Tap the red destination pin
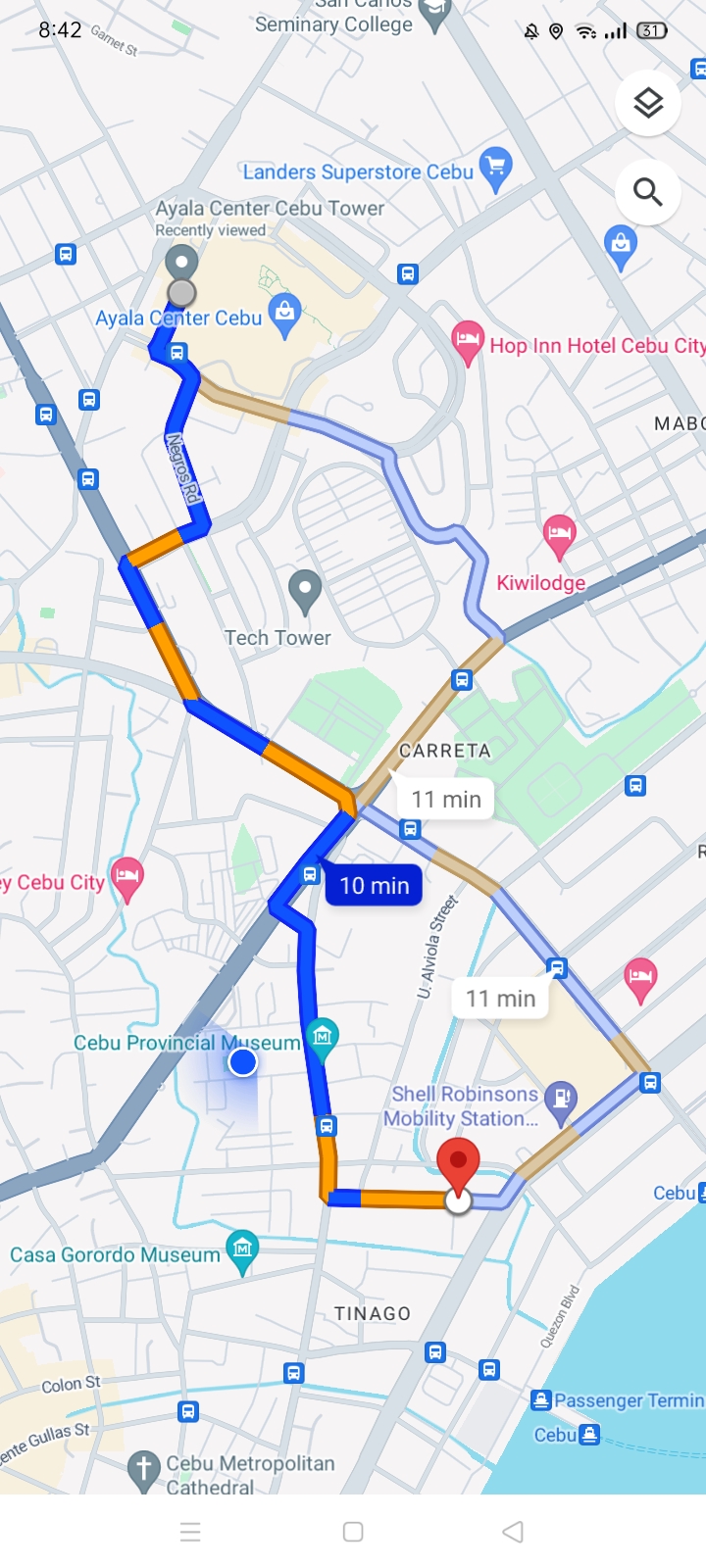The height and width of the screenshot is (1568, 706). coord(457,1164)
